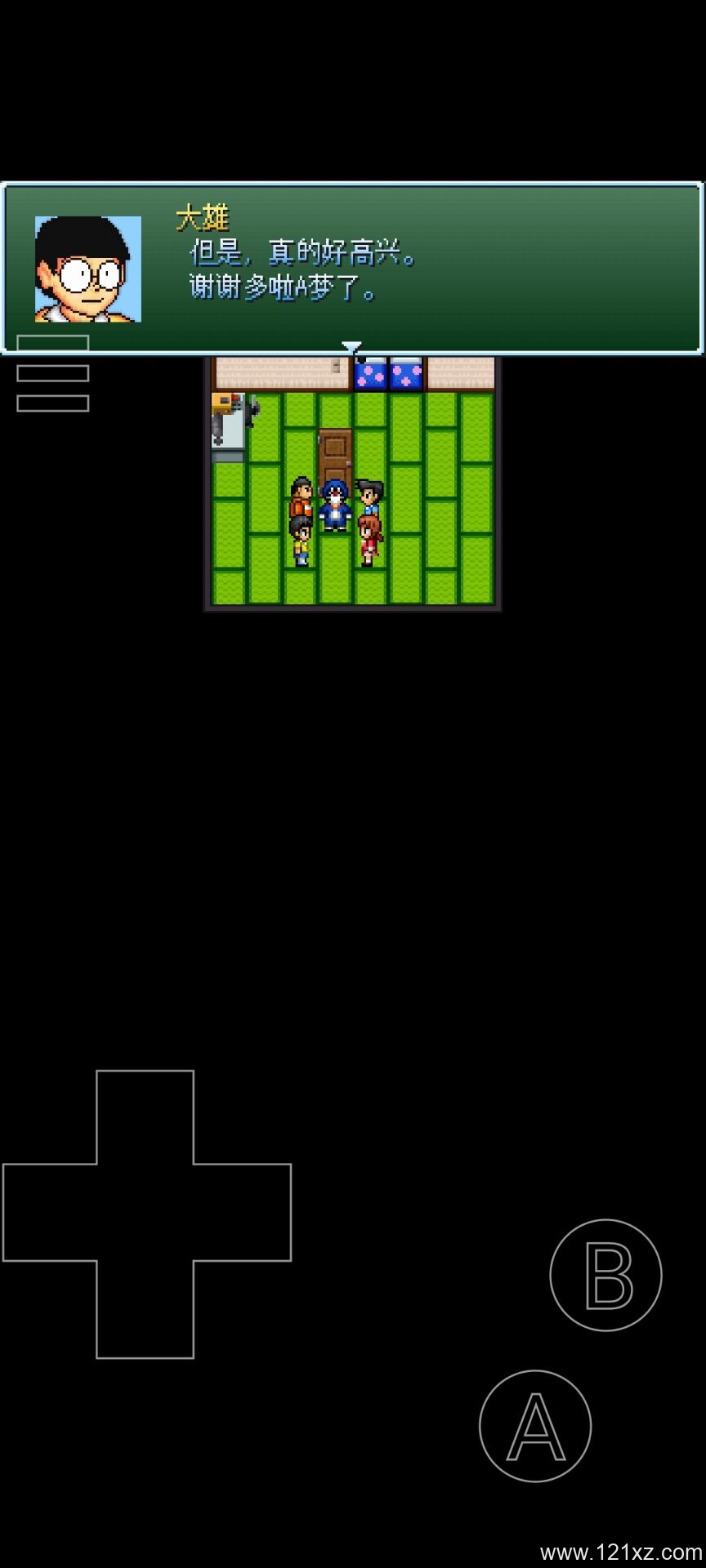Tap the D-pad left direction
The width and height of the screenshot is (706, 1568).
pyautogui.click(x=49, y=1213)
